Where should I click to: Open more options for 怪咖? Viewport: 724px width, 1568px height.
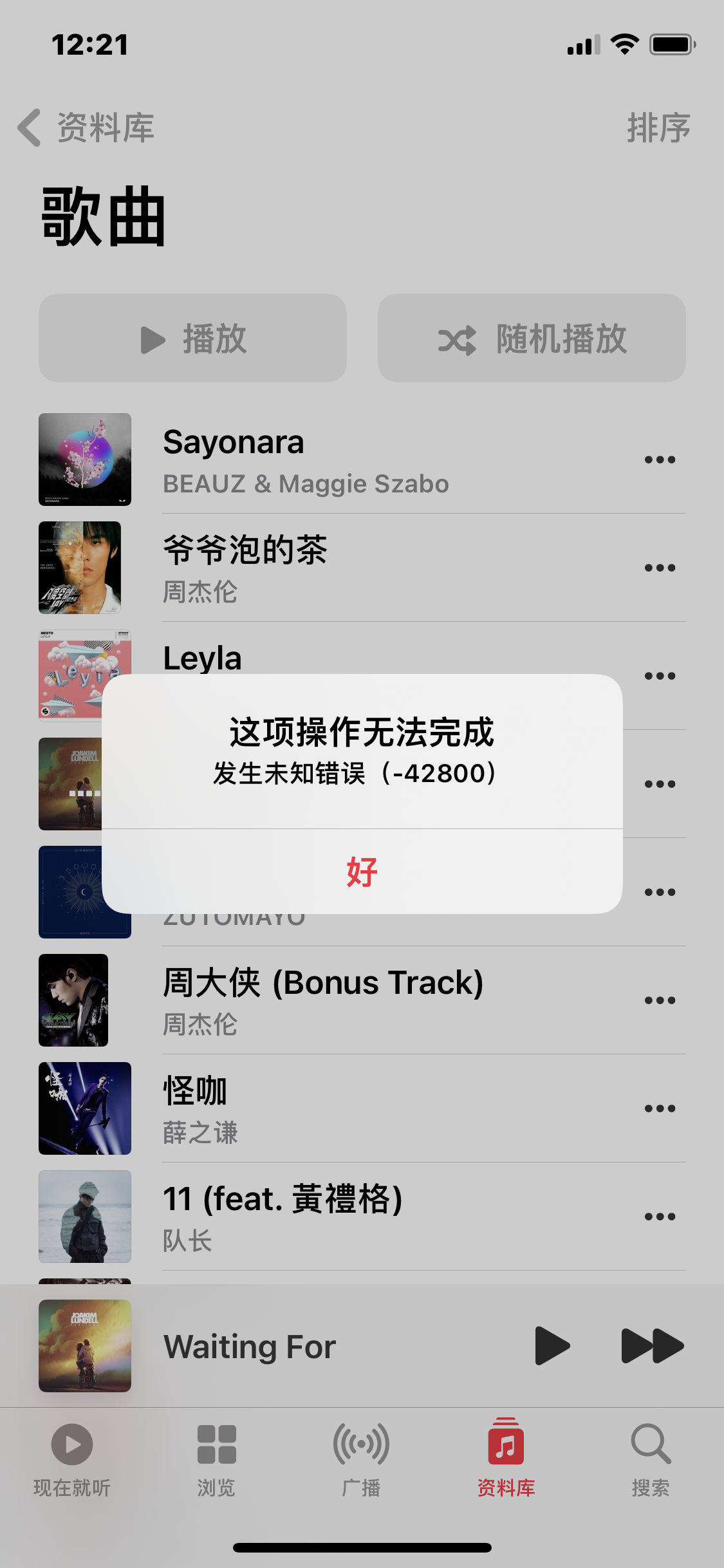click(x=660, y=1108)
